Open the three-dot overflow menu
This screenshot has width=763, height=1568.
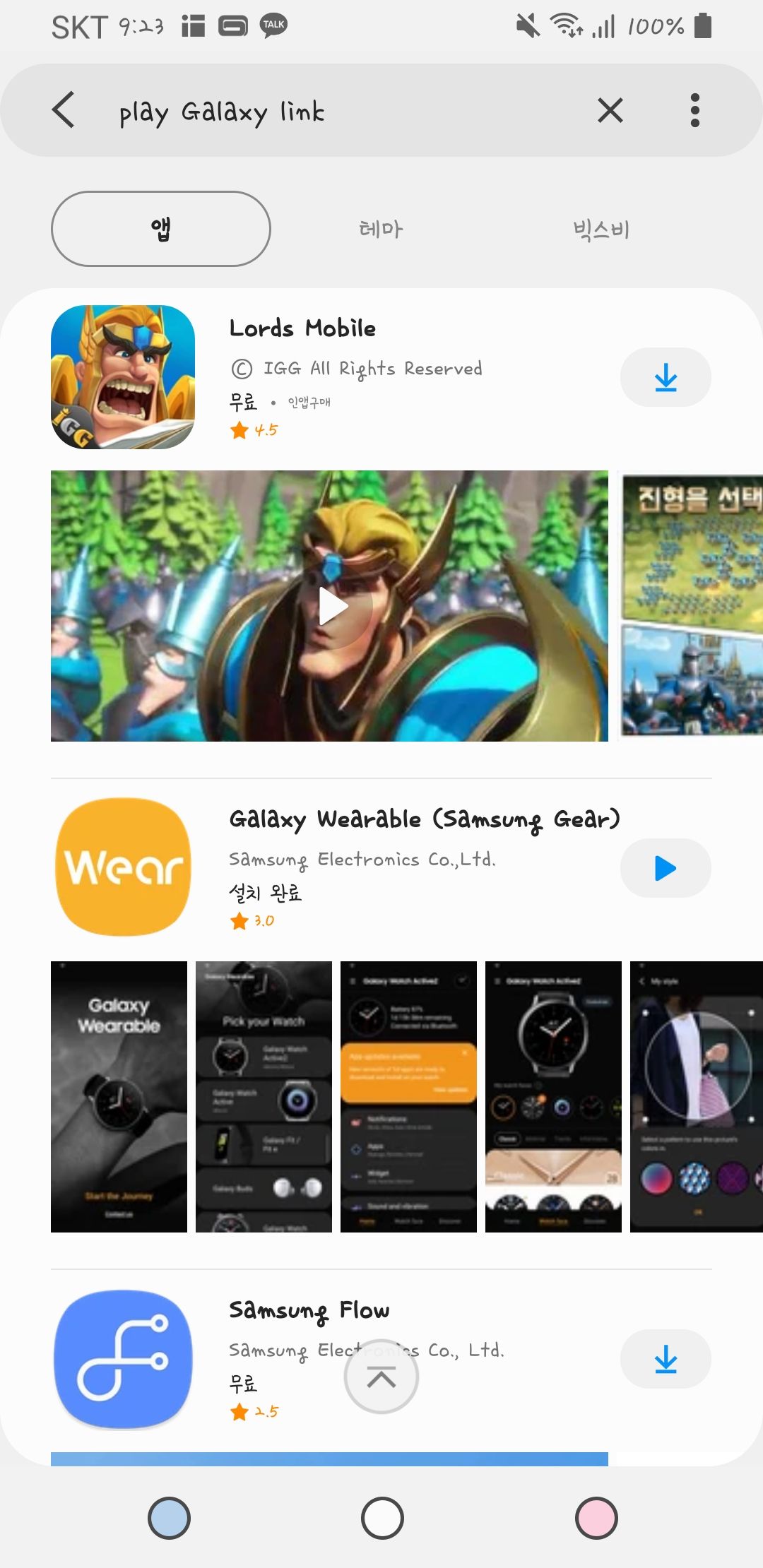click(x=694, y=110)
